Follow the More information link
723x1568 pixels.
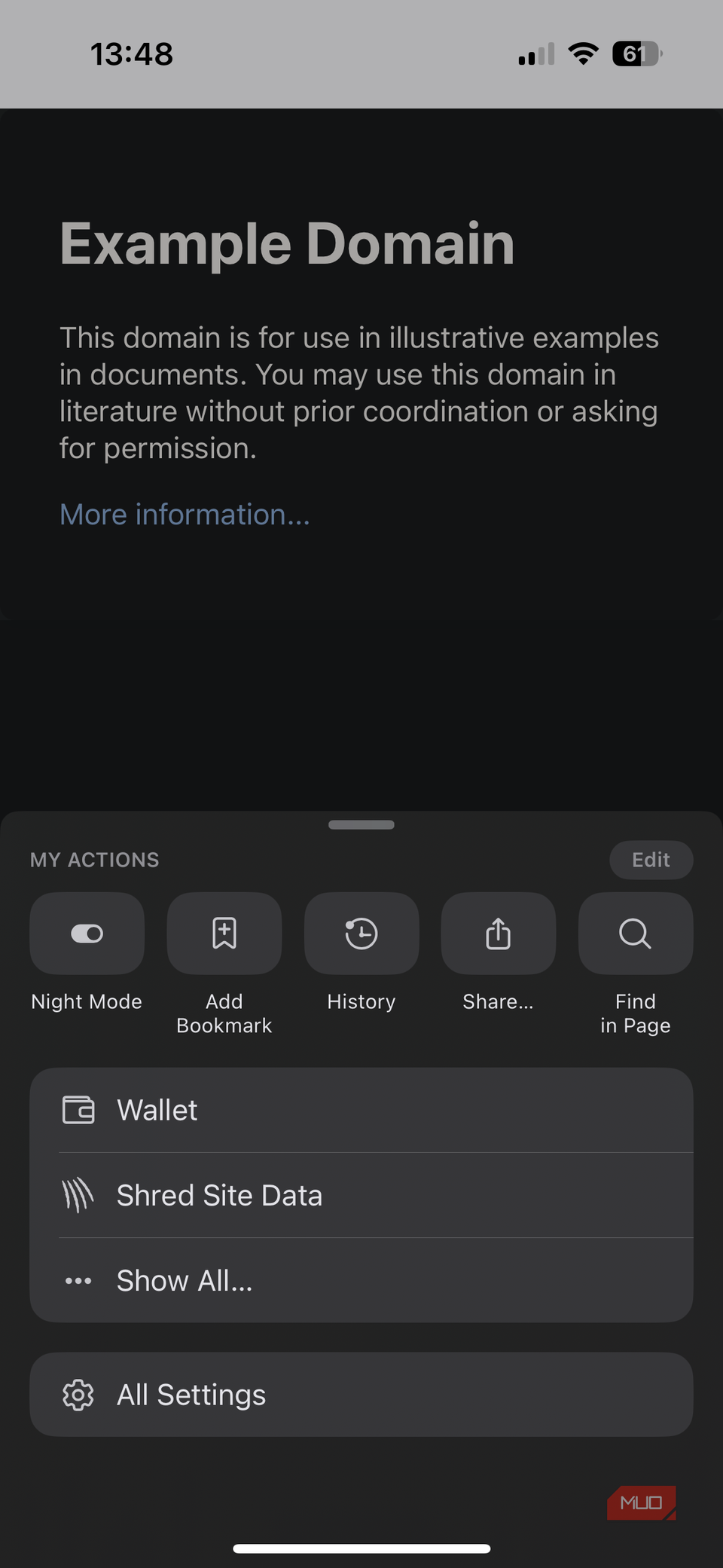click(184, 513)
